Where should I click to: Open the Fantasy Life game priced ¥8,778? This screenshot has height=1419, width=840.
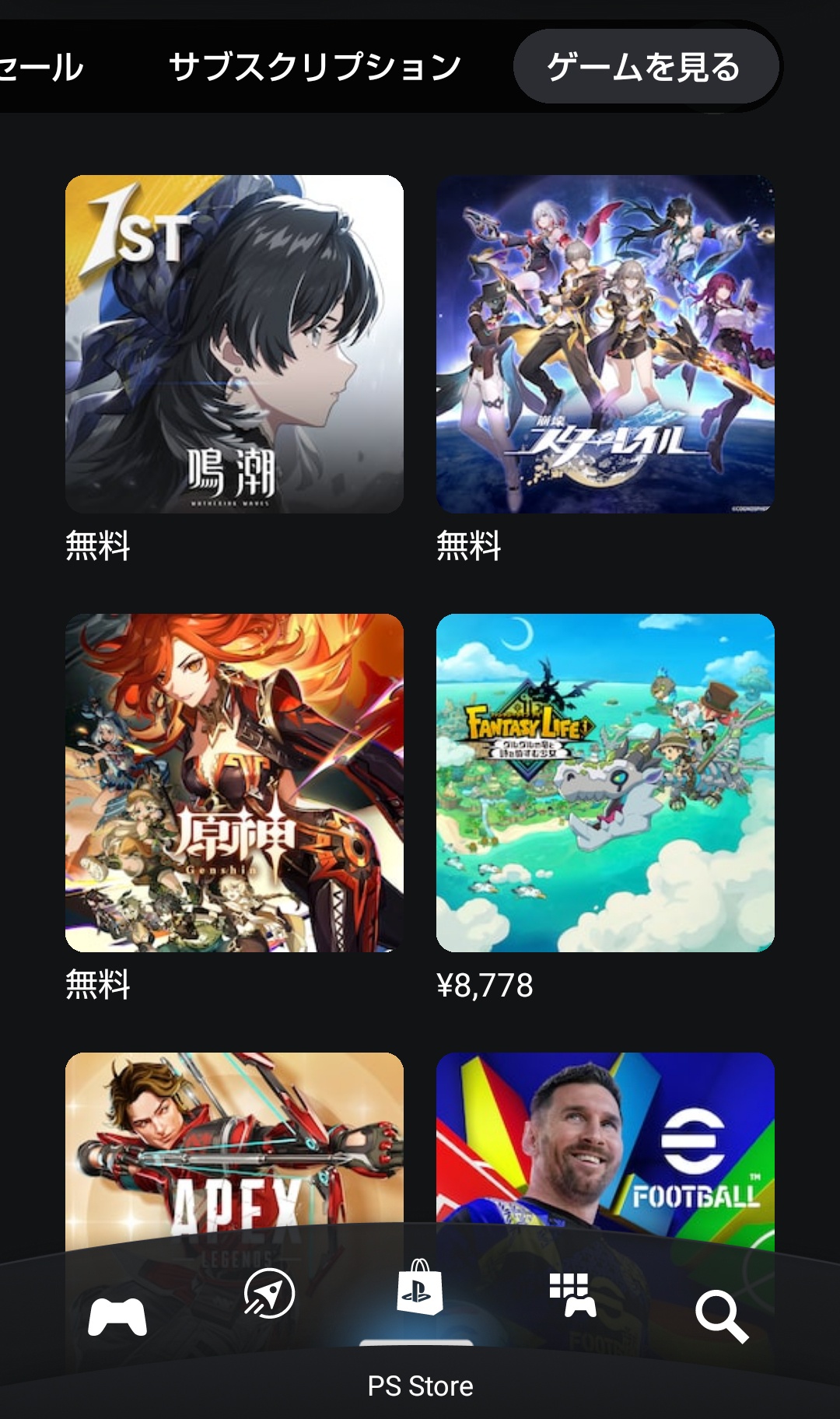605,783
